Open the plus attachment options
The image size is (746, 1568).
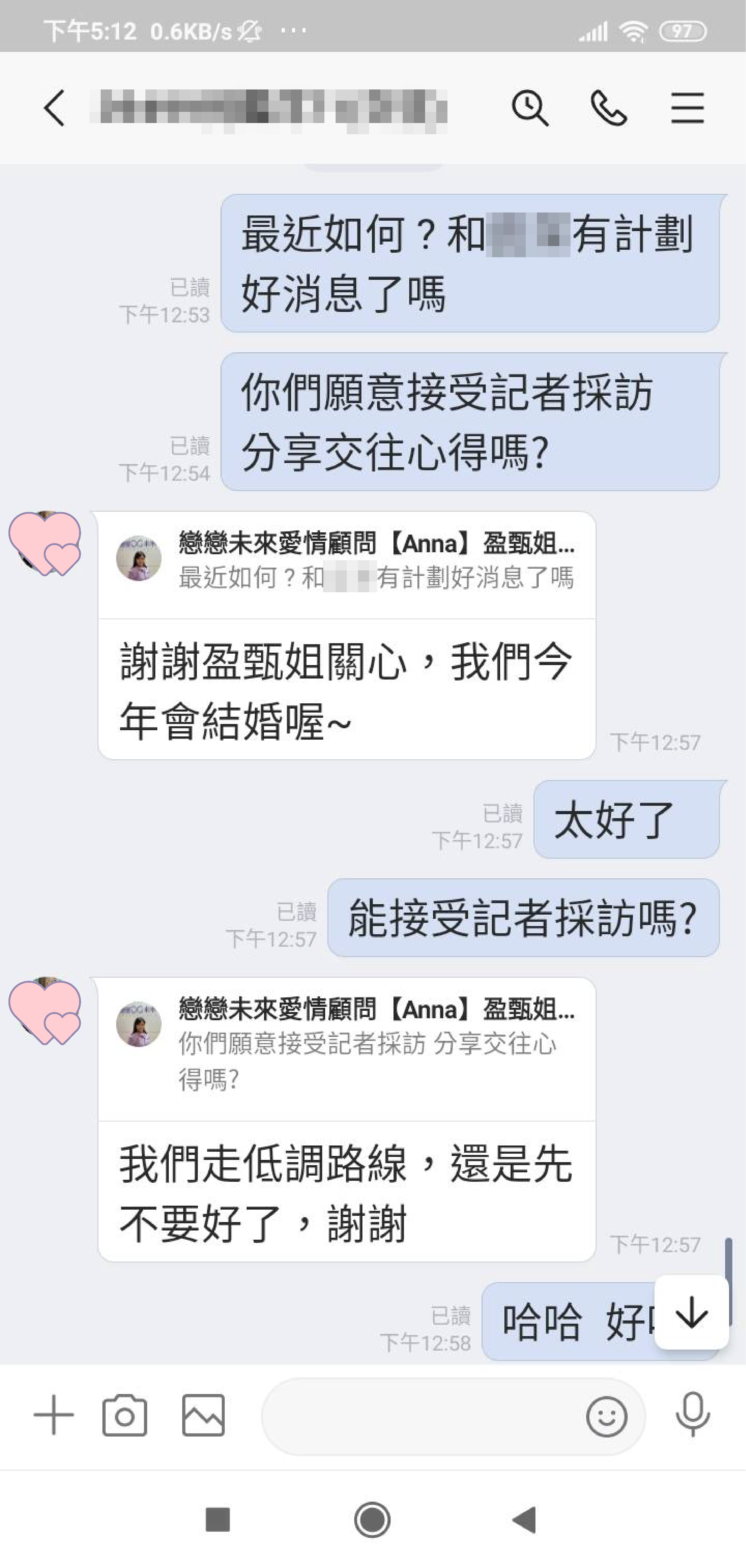(x=54, y=1415)
